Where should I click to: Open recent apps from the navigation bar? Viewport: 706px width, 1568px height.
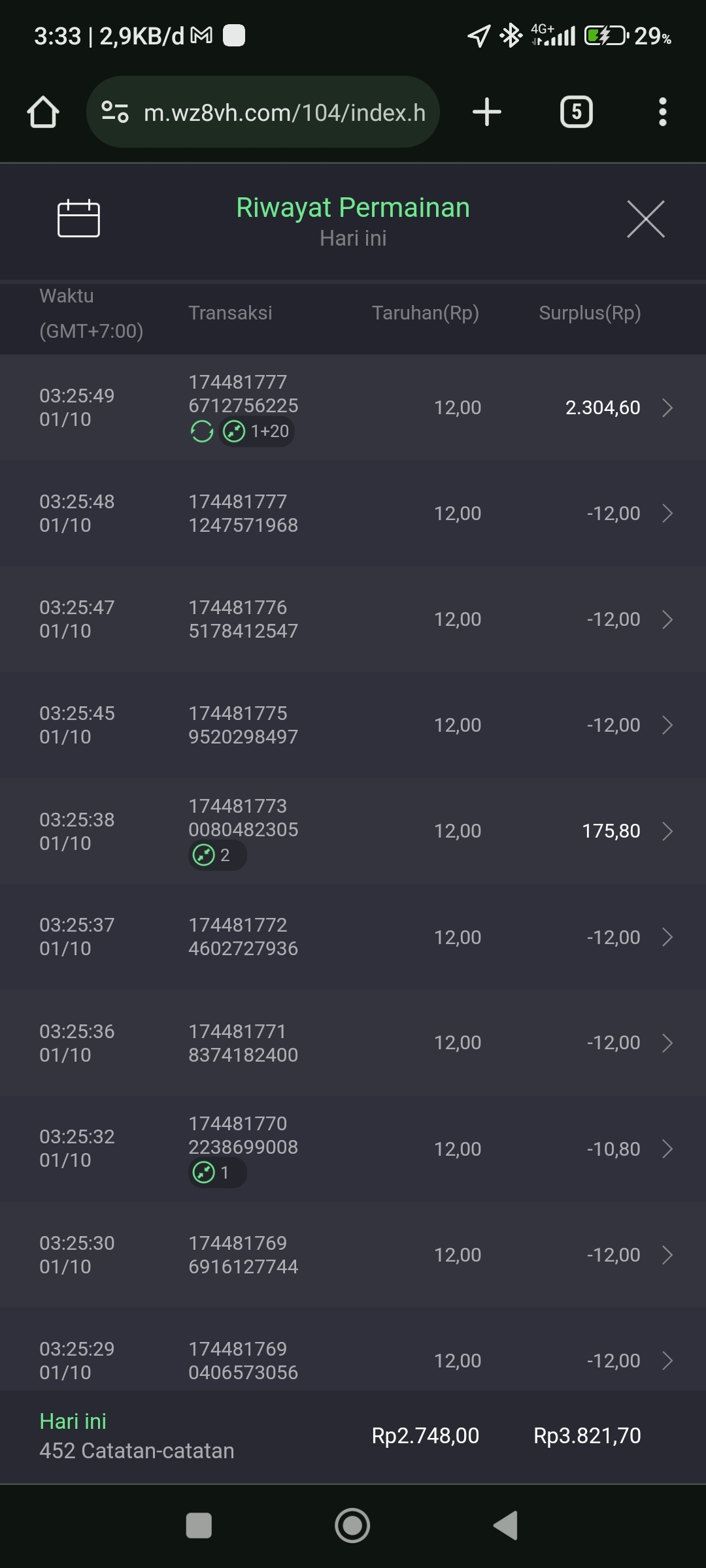point(199,1526)
